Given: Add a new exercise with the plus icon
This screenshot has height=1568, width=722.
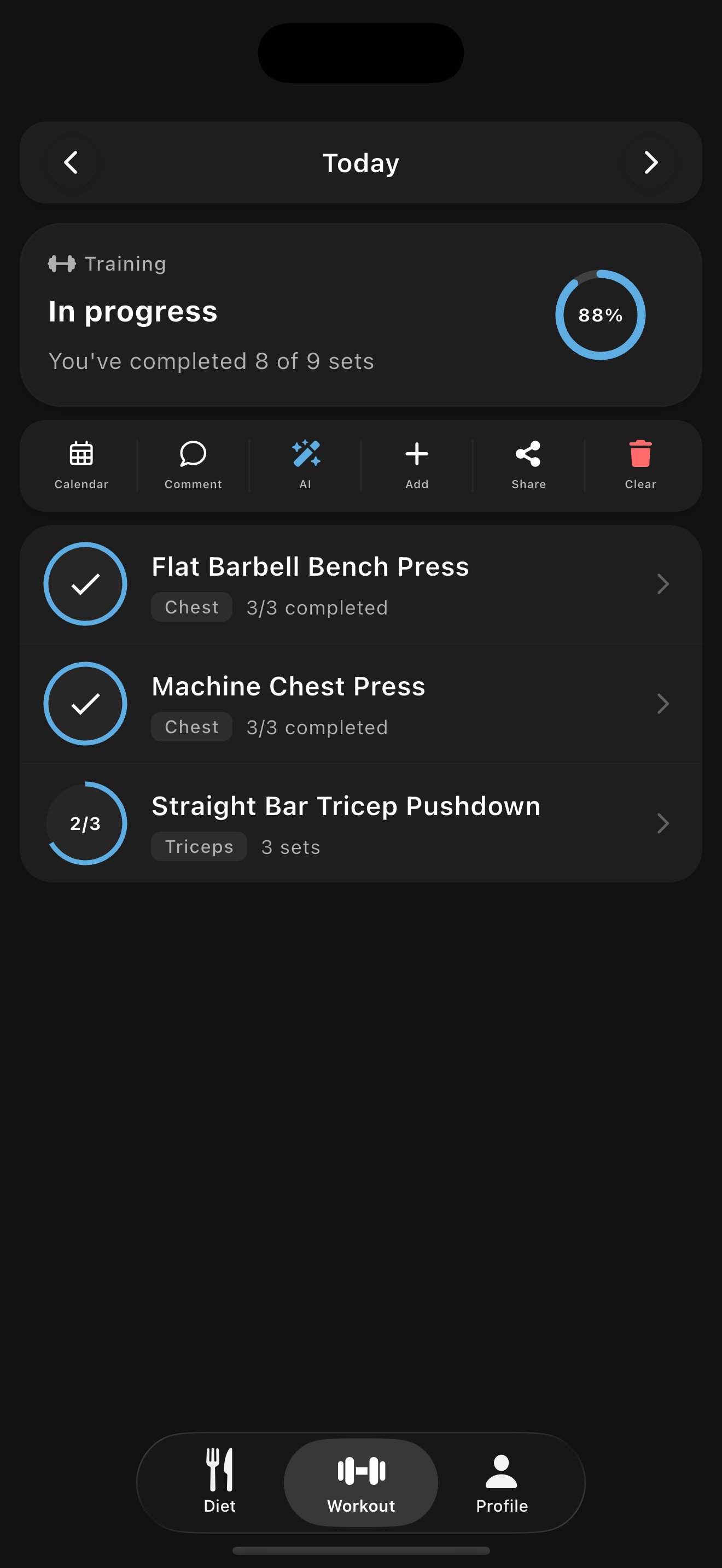Looking at the screenshot, I should [x=416, y=464].
